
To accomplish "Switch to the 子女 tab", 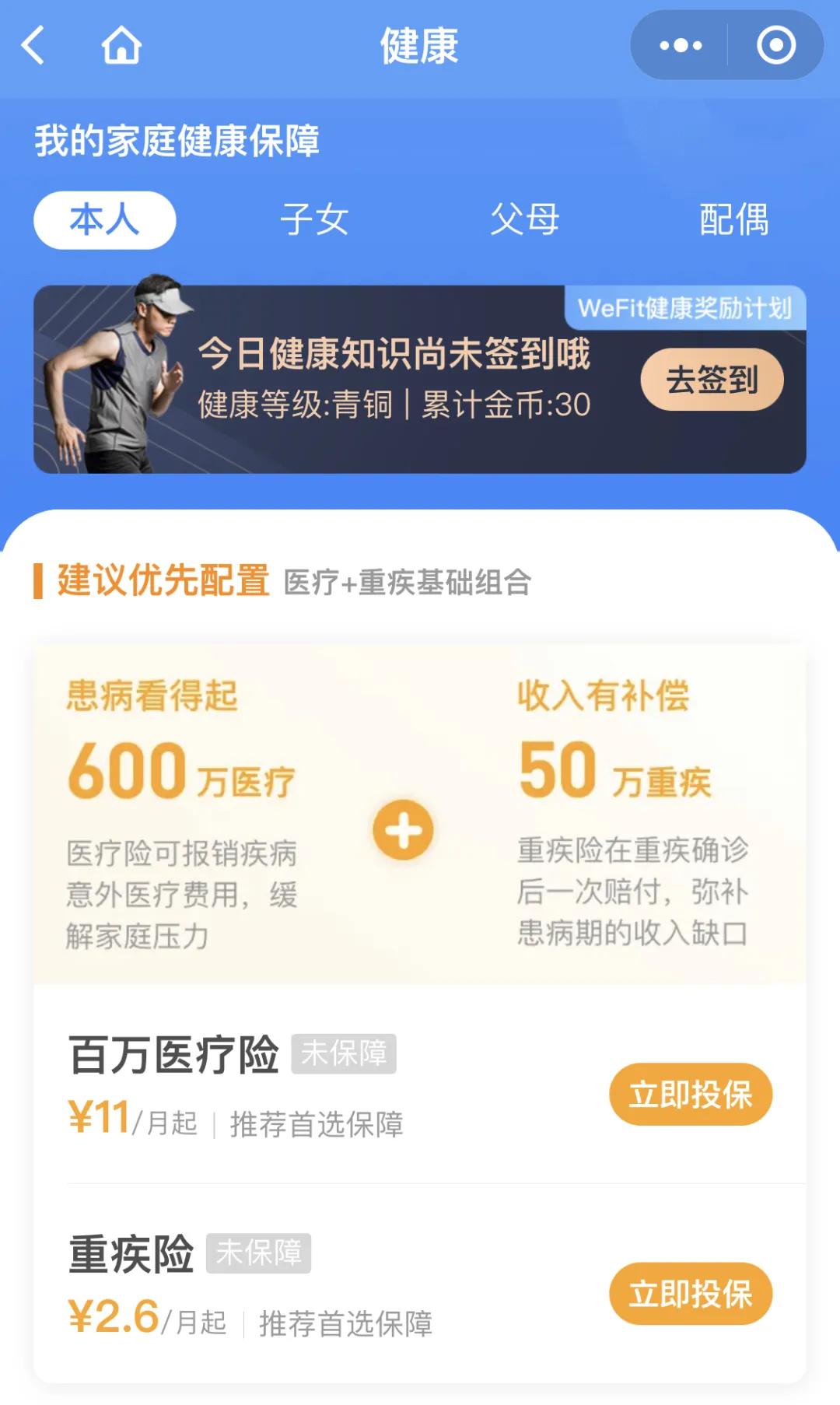I will coord(316,220).
